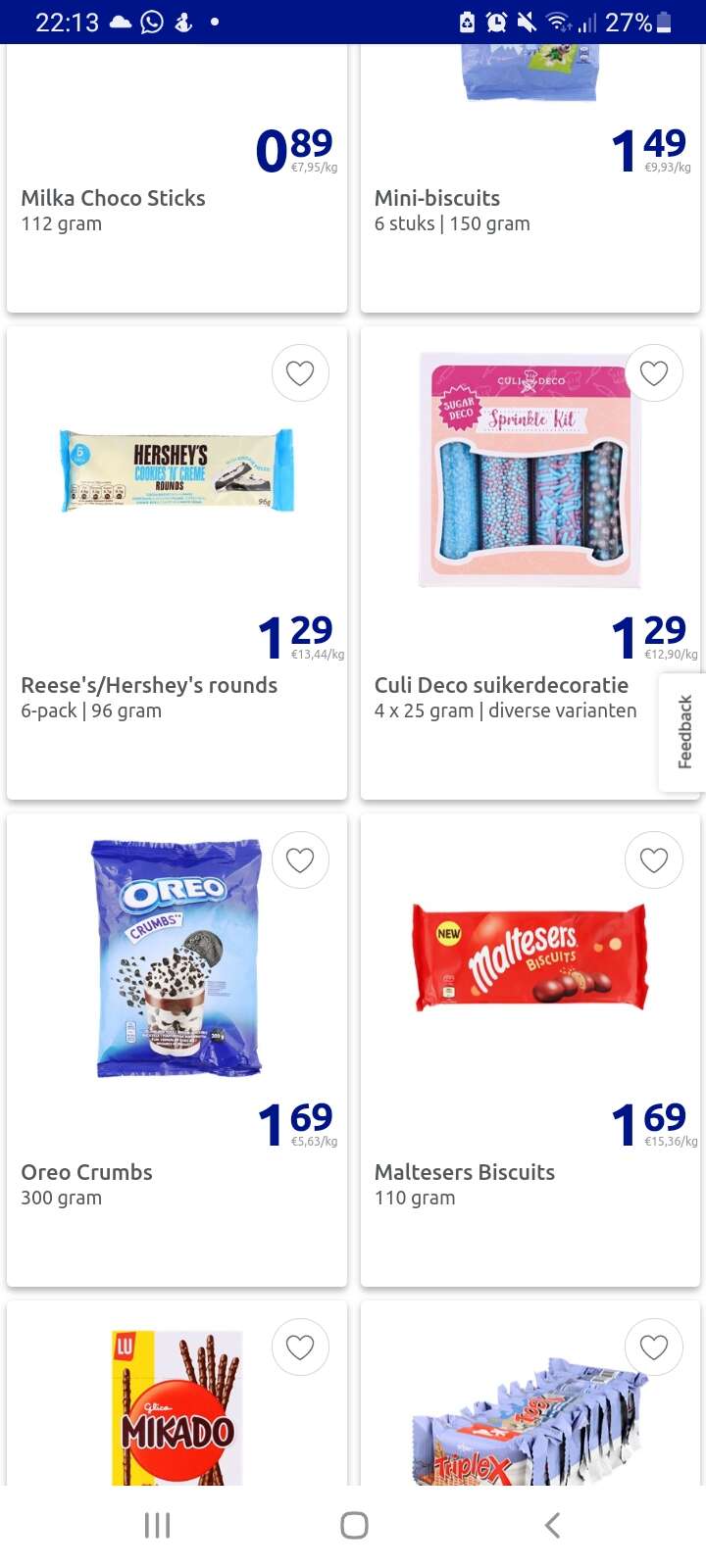Screen dimensions: 706x1568
Task: Tap the system home button
Action: point(354,1525)
